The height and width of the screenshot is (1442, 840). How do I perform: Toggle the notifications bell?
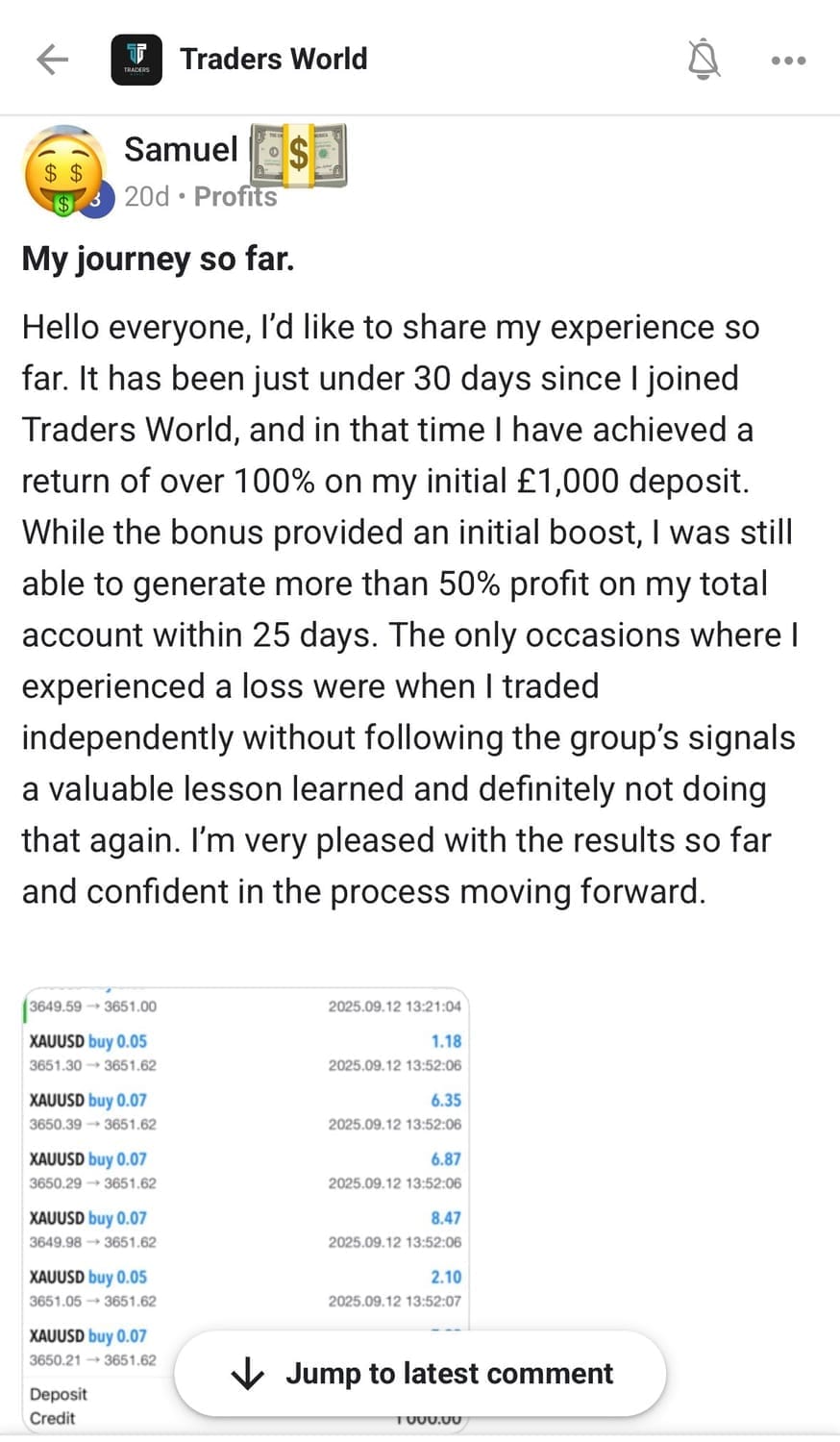point(704,60)
